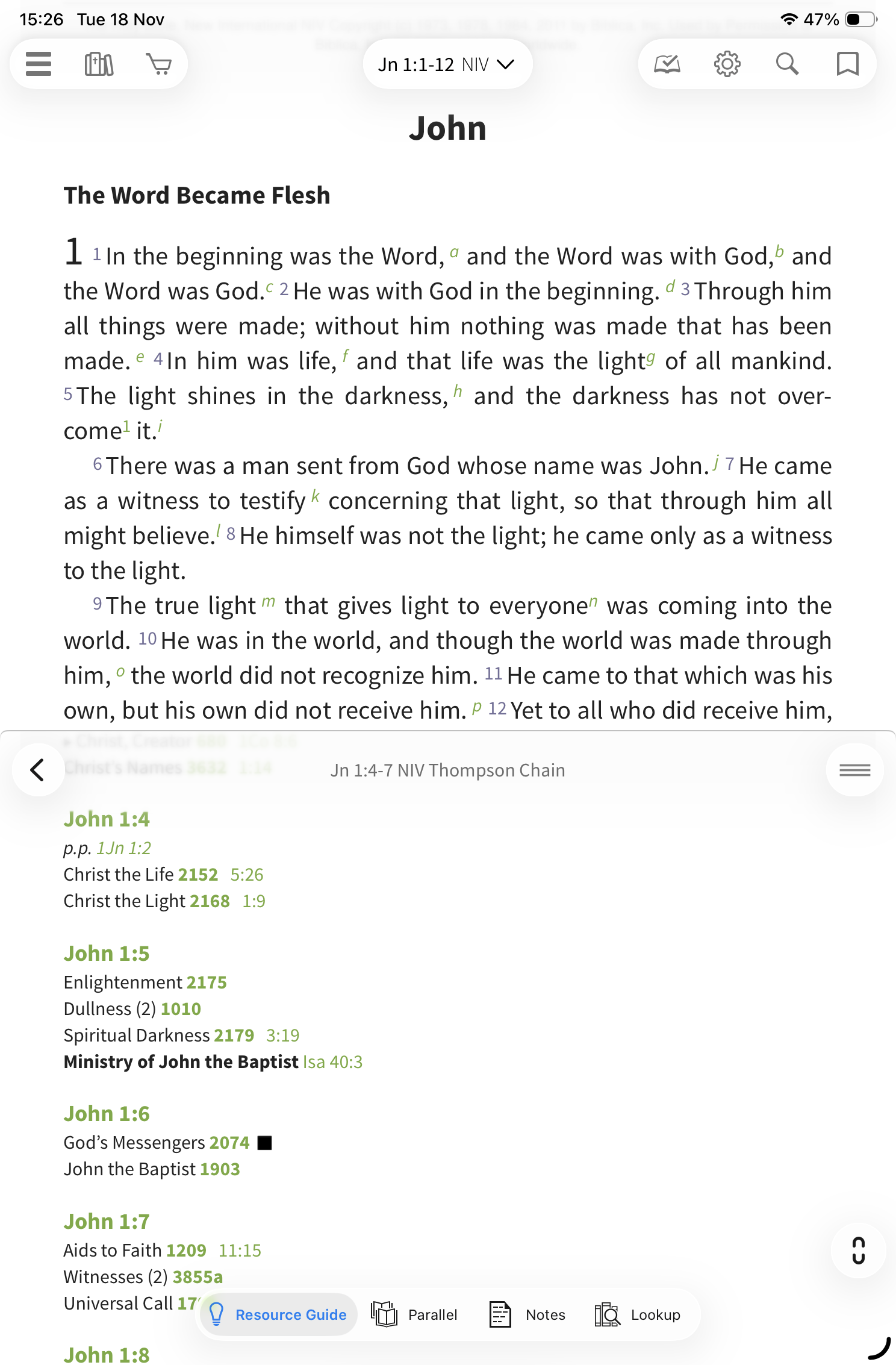Viewport: 896px width, 1365px height.
Task: Expand the Jn 1:1-12 NIV passage selector
Action: [447, 64]
